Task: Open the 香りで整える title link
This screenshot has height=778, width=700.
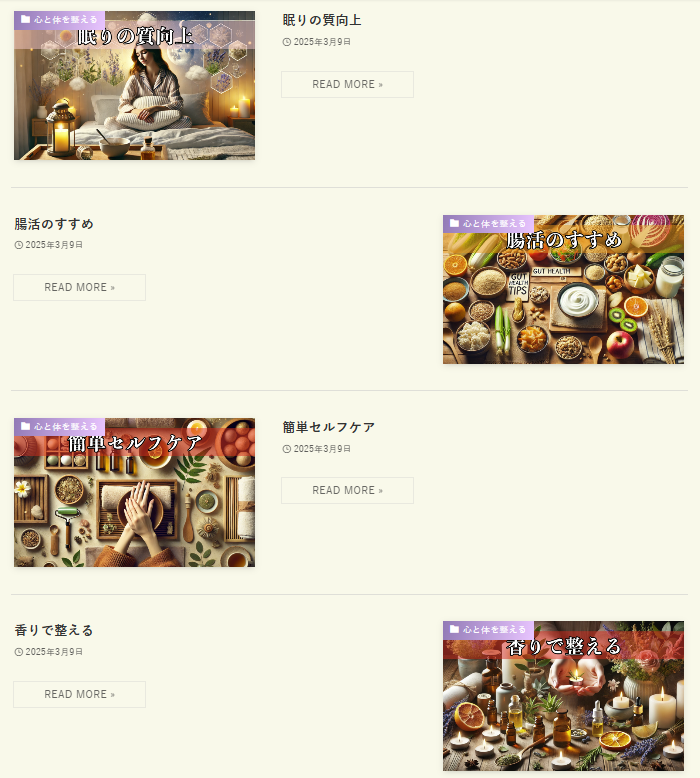Action: (x=54, y=630)
